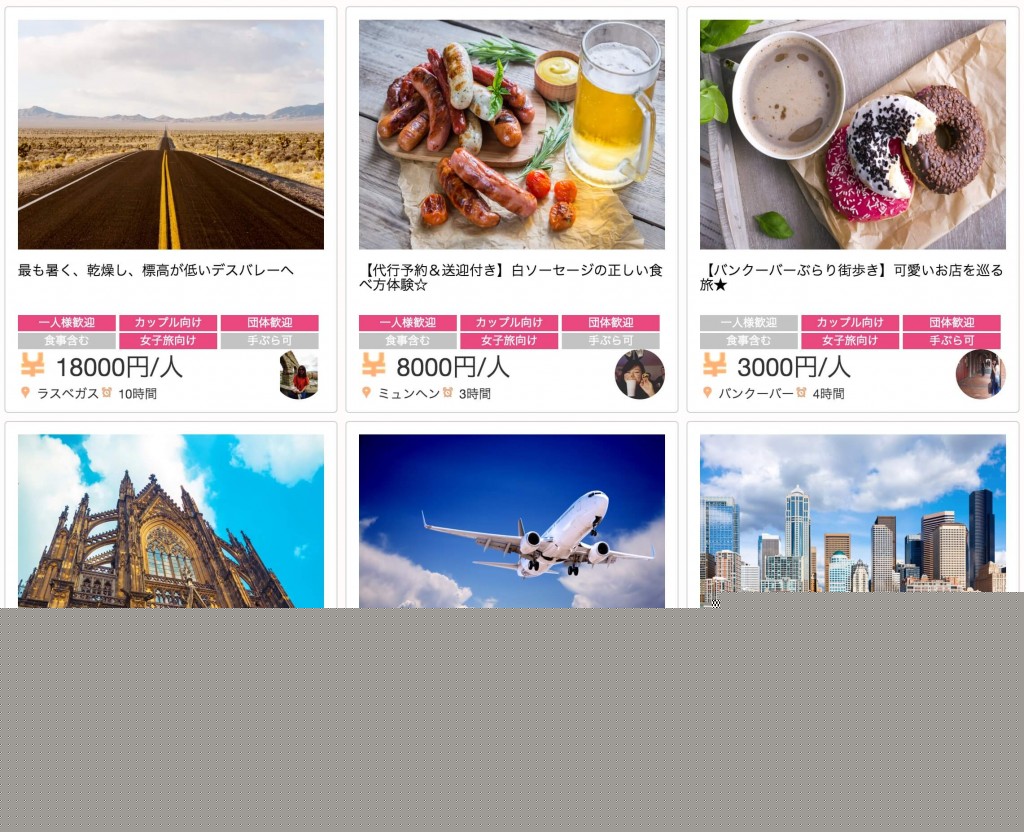This screenshot has width=1024, height=832.
Task: Open the Death Valley tour card
Action: [x=170, y=135]
